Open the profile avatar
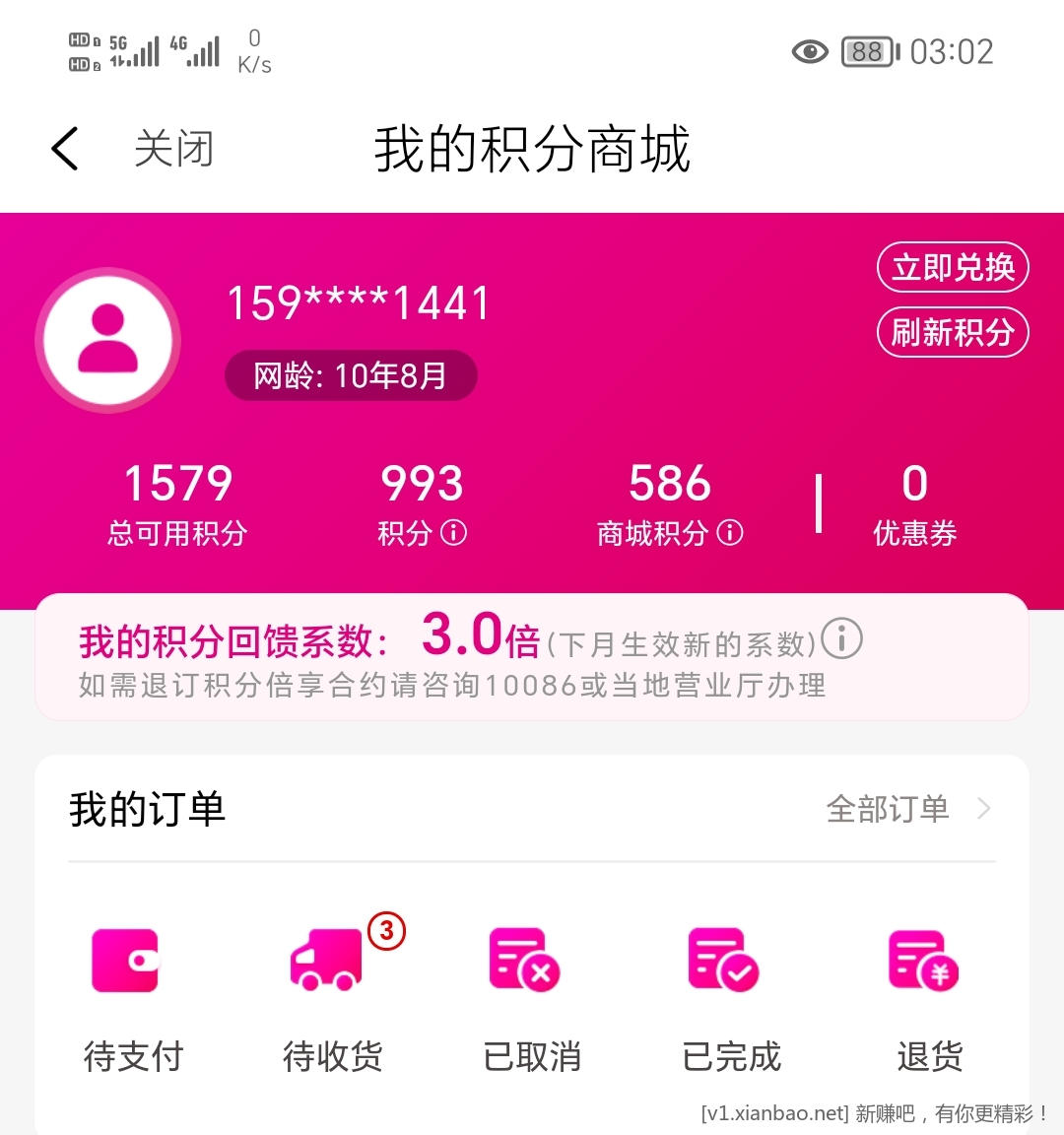 [108, 340]
